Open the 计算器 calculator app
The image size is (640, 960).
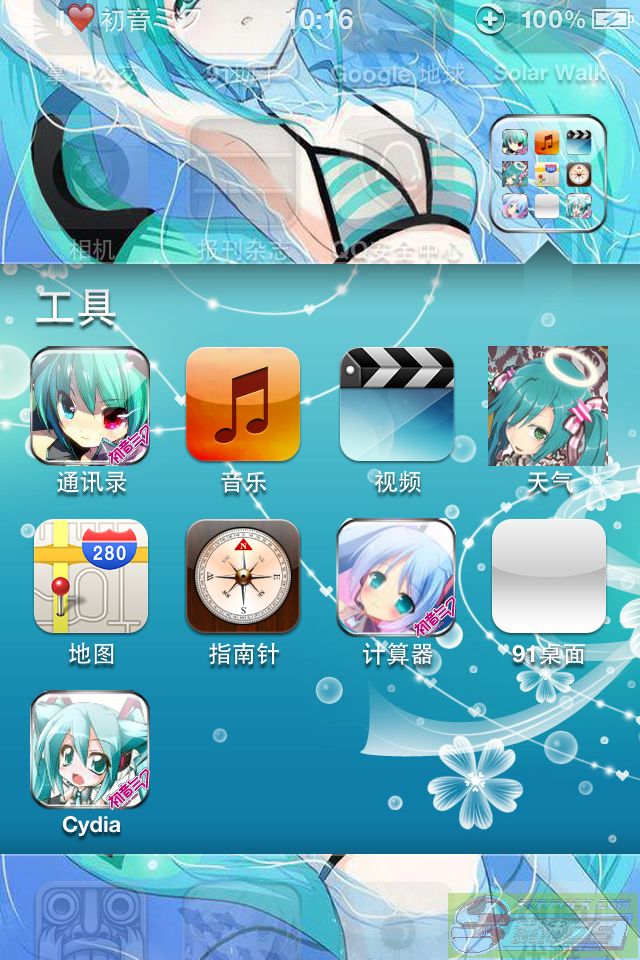point(397,577)
